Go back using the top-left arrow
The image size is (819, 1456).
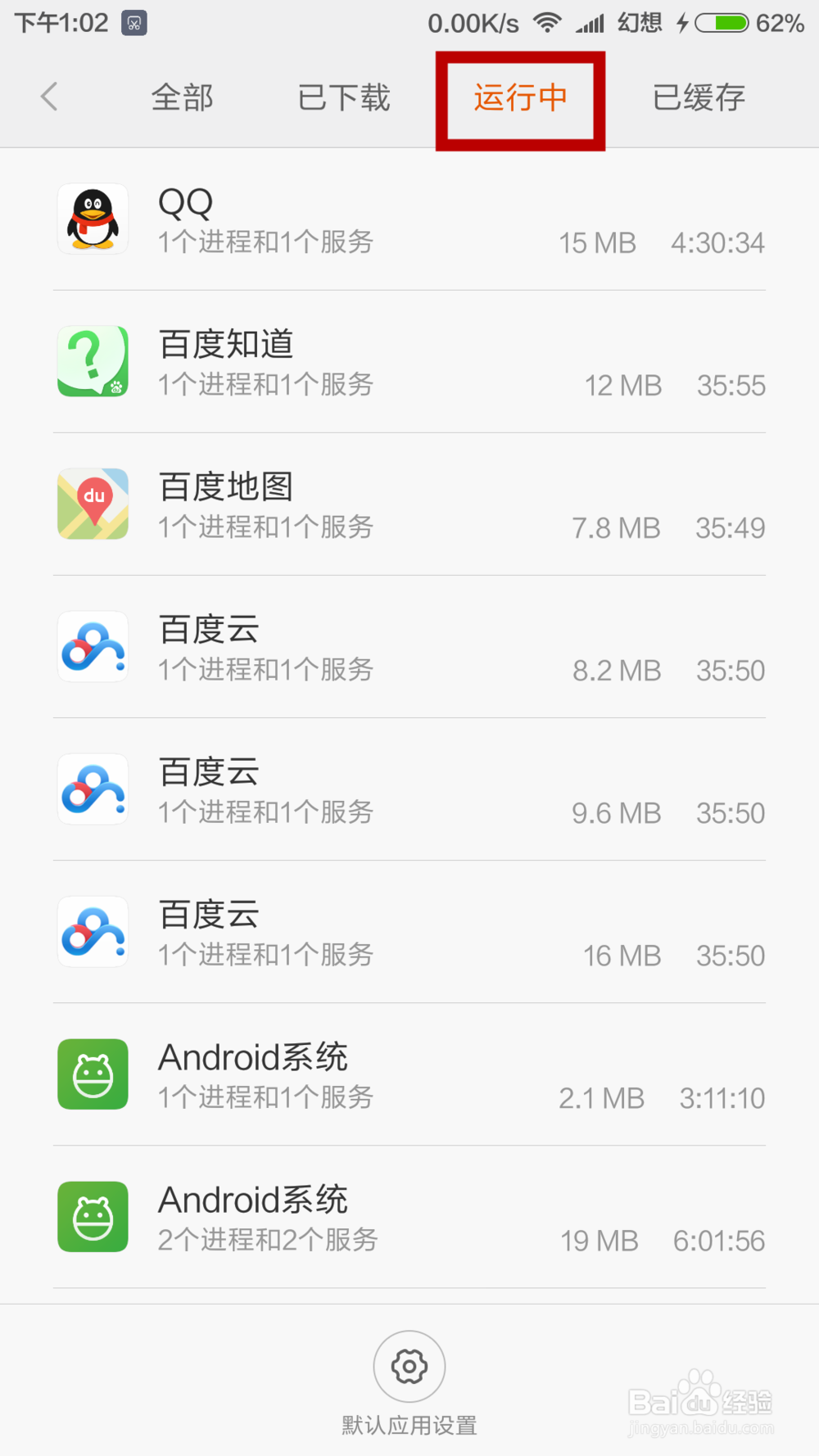click(x=49, y=97)
